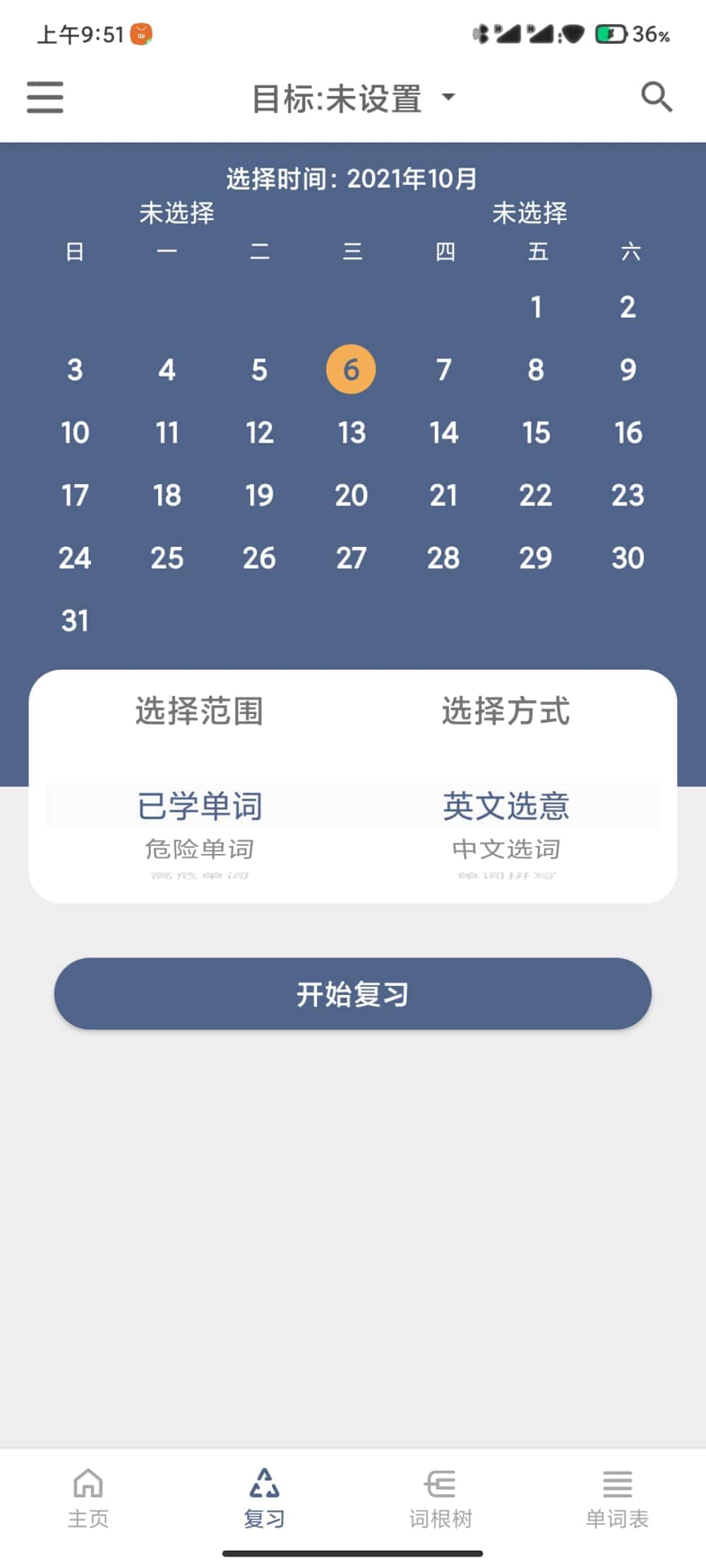The height and width of the screenshot is (1568, 706).
Task: Start review with 开始复习 button
Action: 353,994
